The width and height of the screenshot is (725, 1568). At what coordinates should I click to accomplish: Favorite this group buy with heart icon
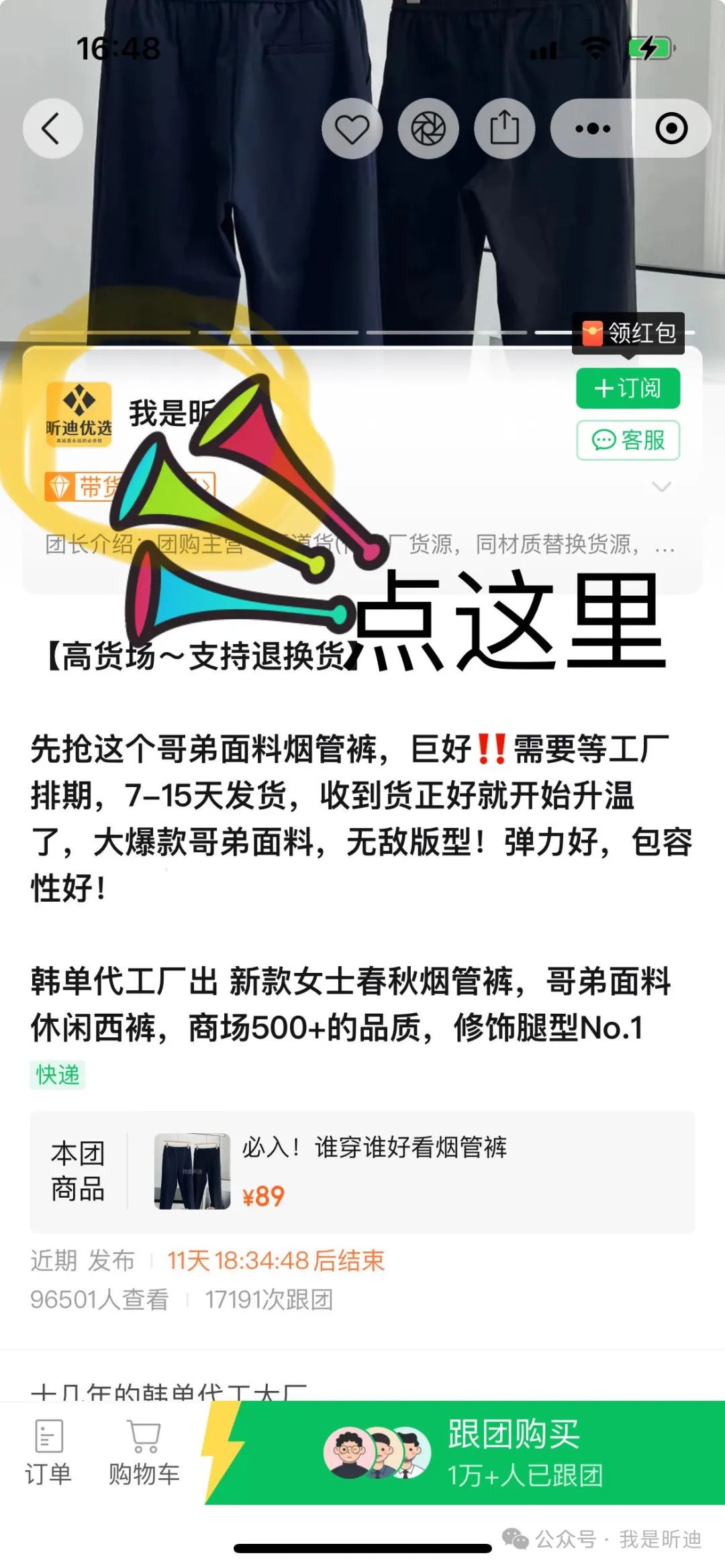point(352,129)
